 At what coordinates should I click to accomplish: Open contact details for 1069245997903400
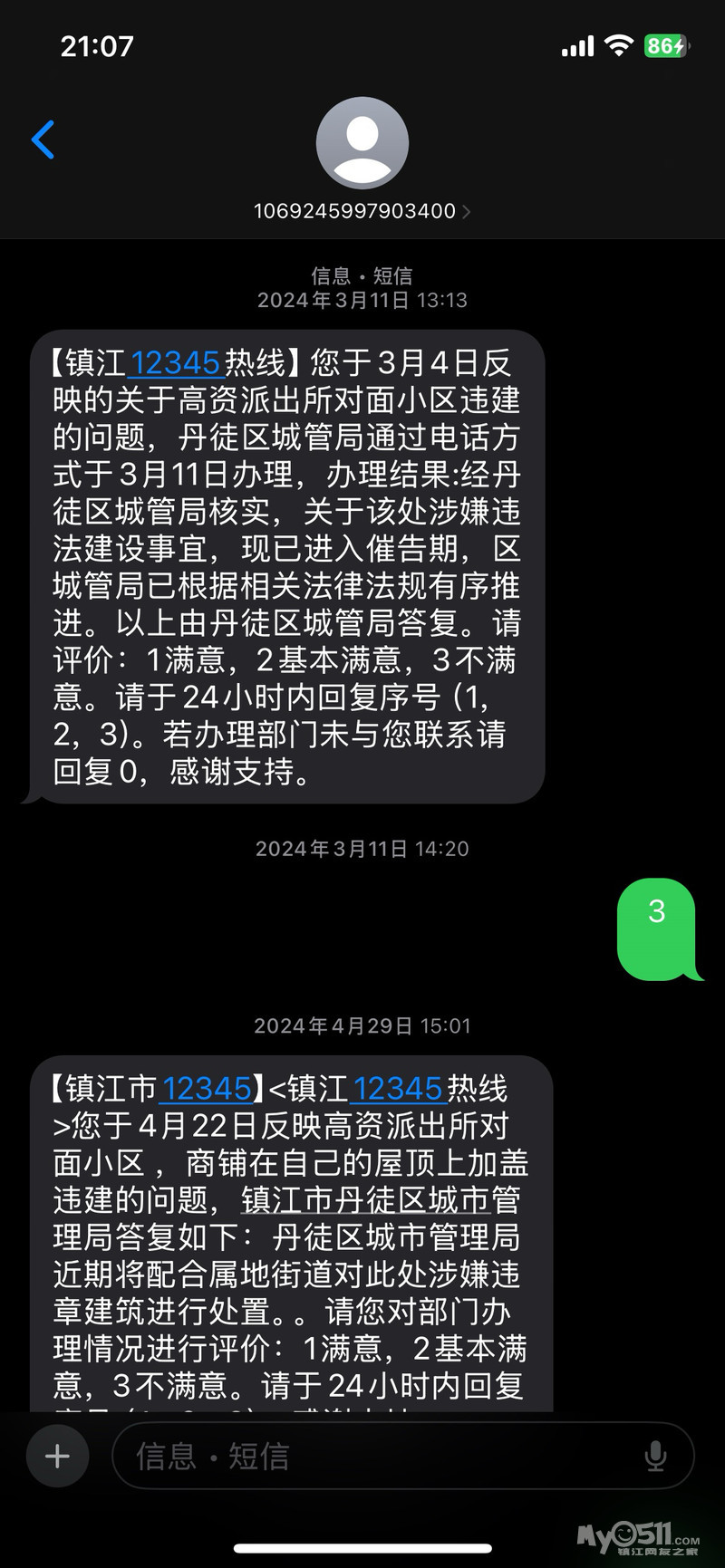tap(362, 211)
